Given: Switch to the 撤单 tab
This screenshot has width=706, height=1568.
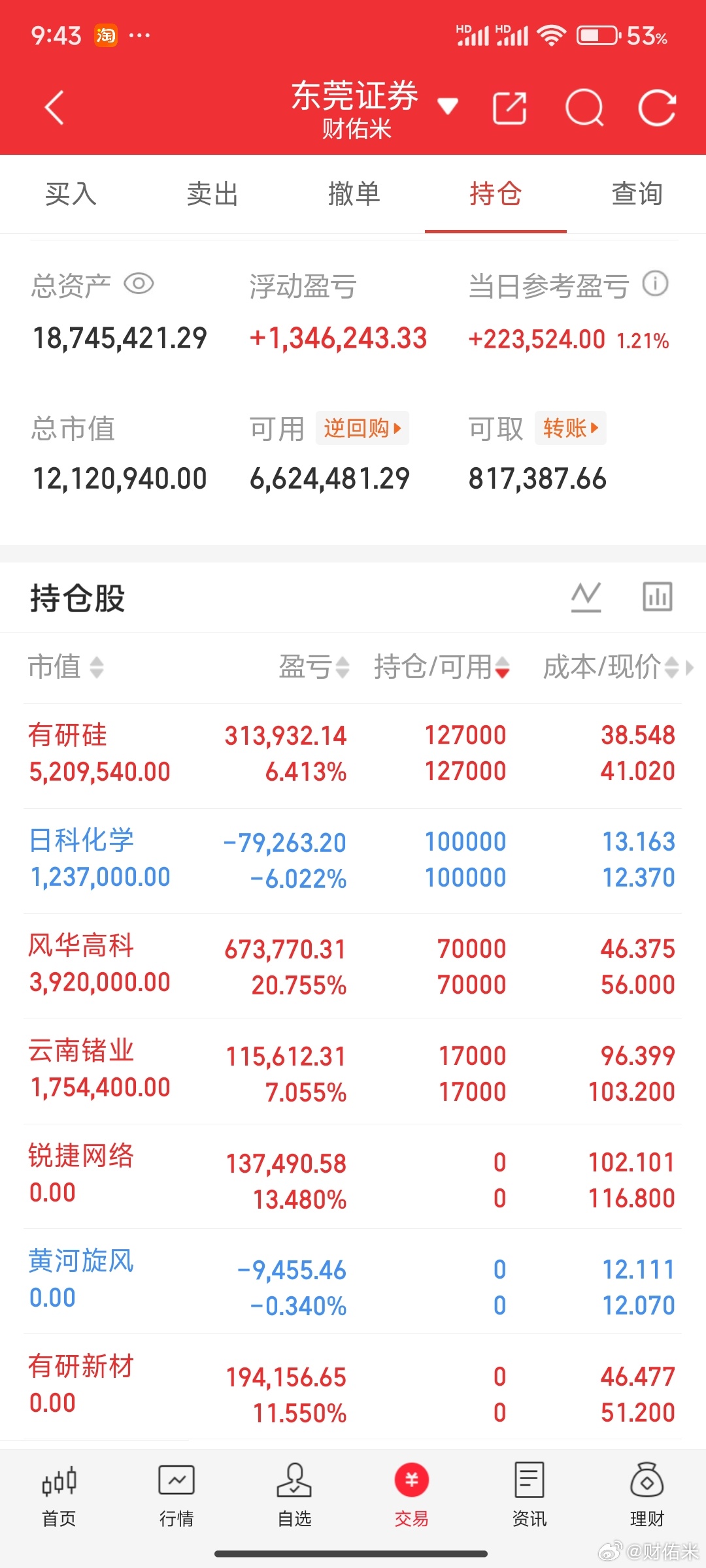Looking at the screenshot, I should coord(354,194).
